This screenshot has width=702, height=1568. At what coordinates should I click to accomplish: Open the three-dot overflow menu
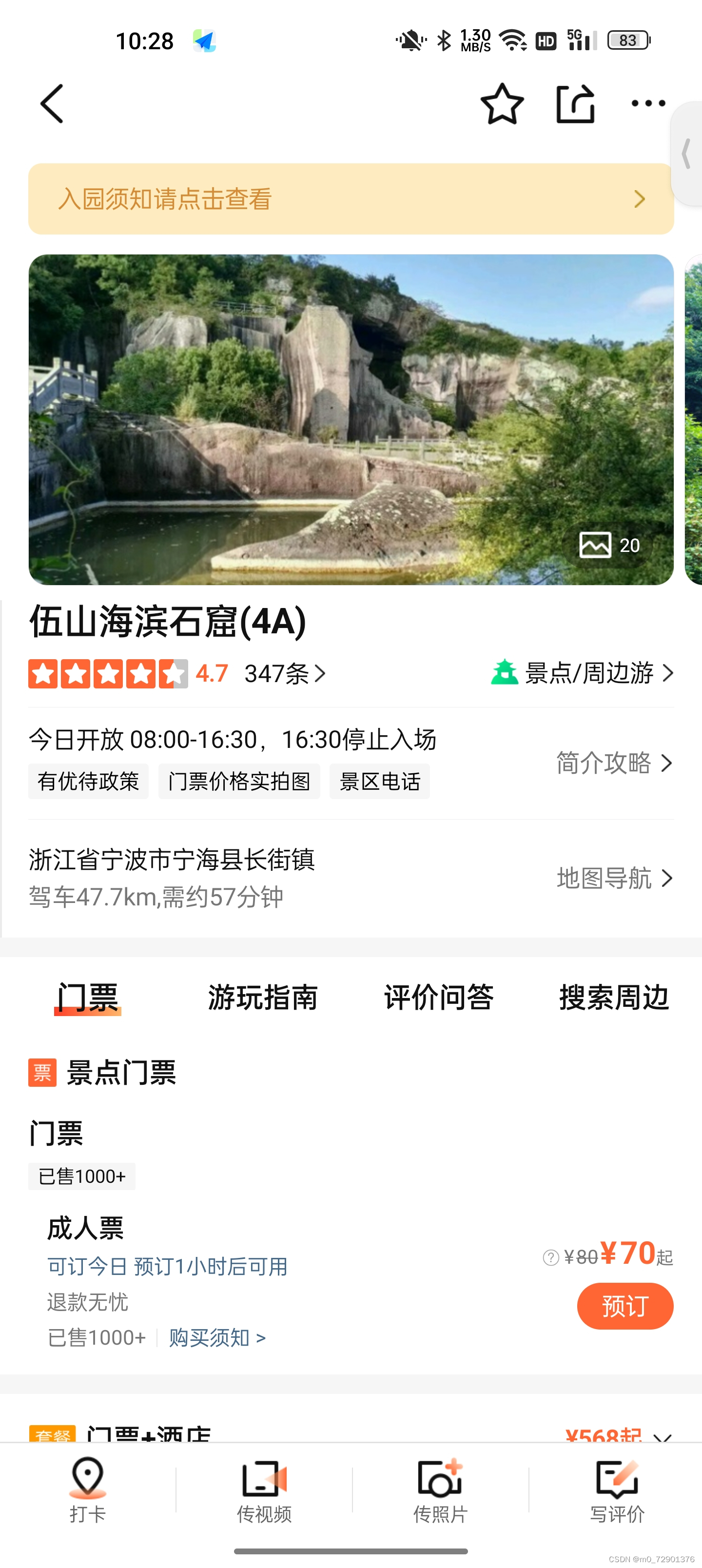tap(648, 103)
